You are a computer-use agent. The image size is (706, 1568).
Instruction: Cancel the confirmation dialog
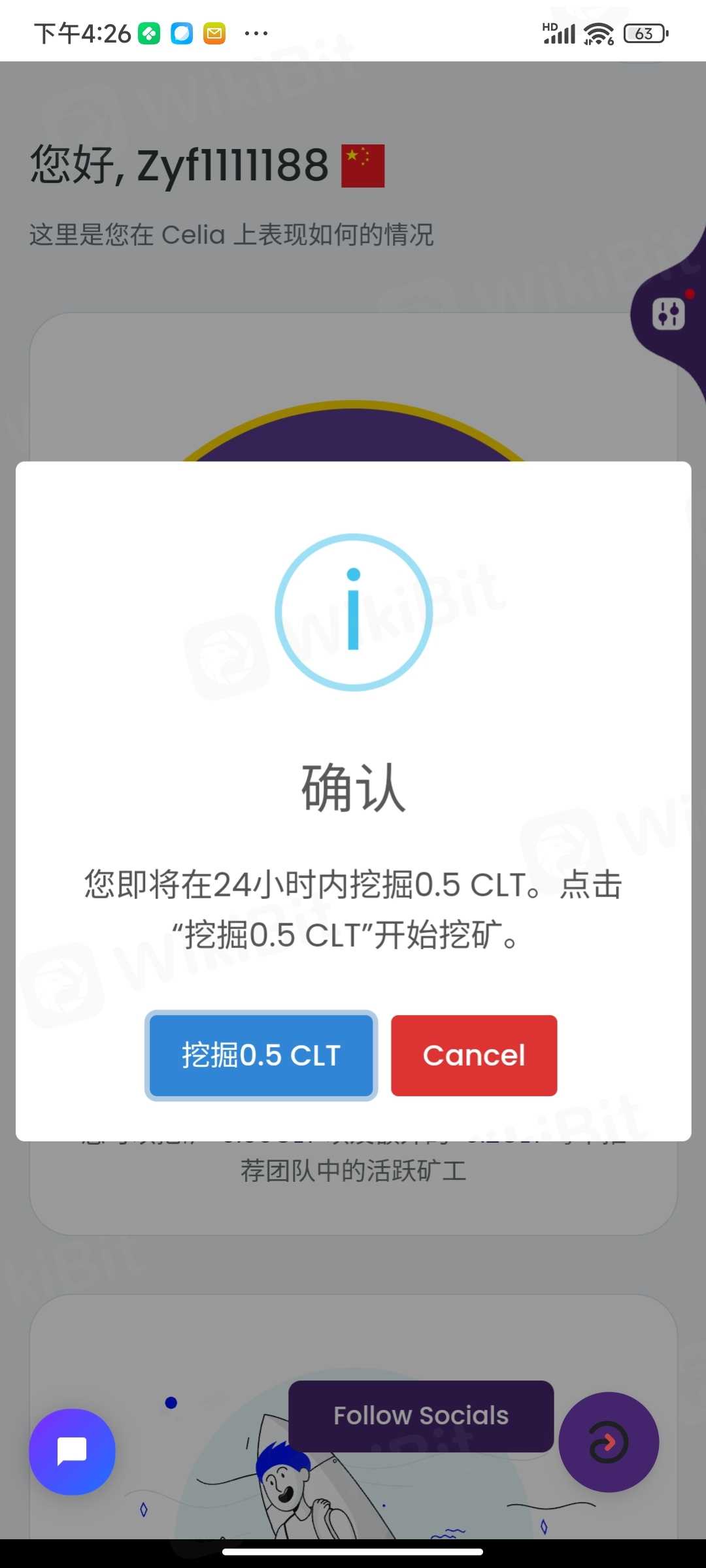pos(474,1055)
